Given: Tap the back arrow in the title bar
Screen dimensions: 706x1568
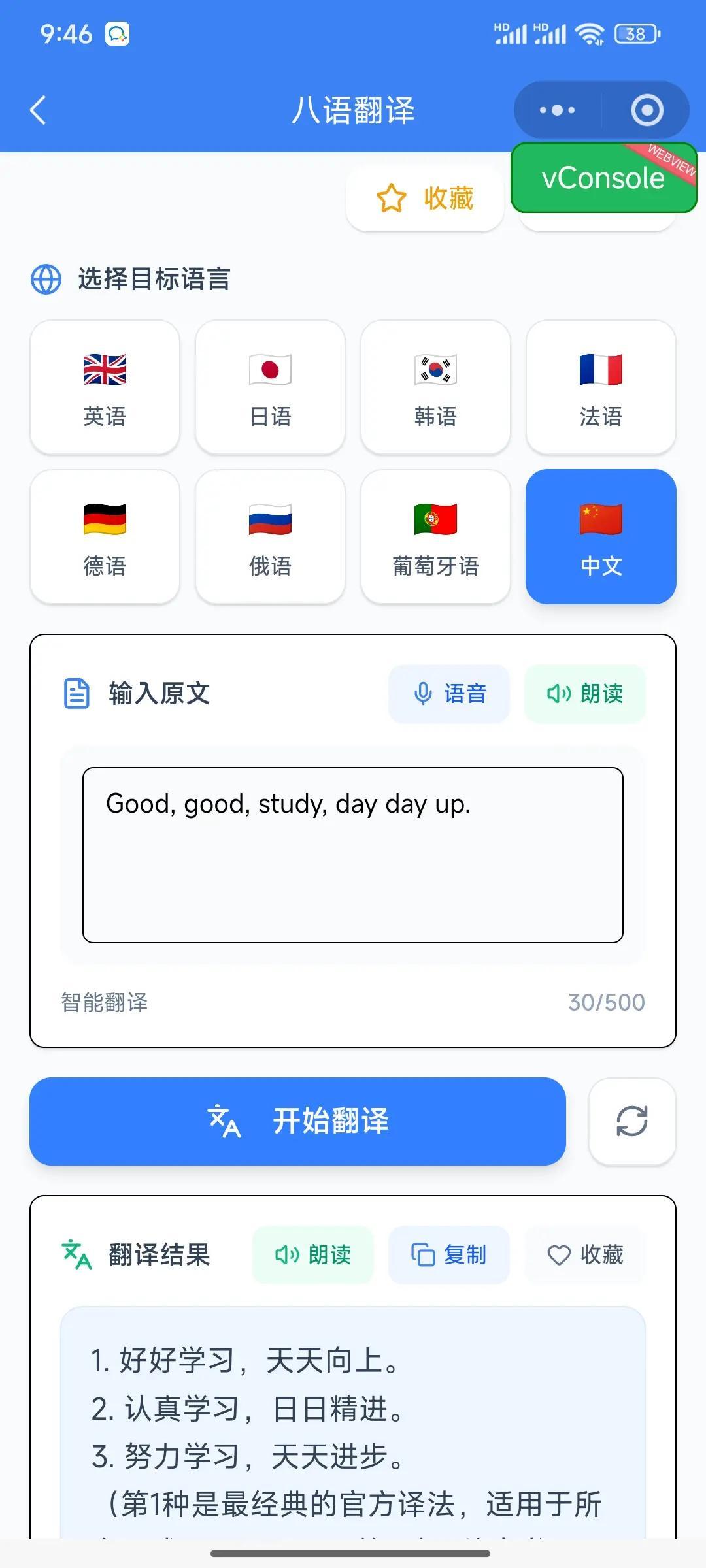Looking at the screenshot, I should [x=37, y=109].
